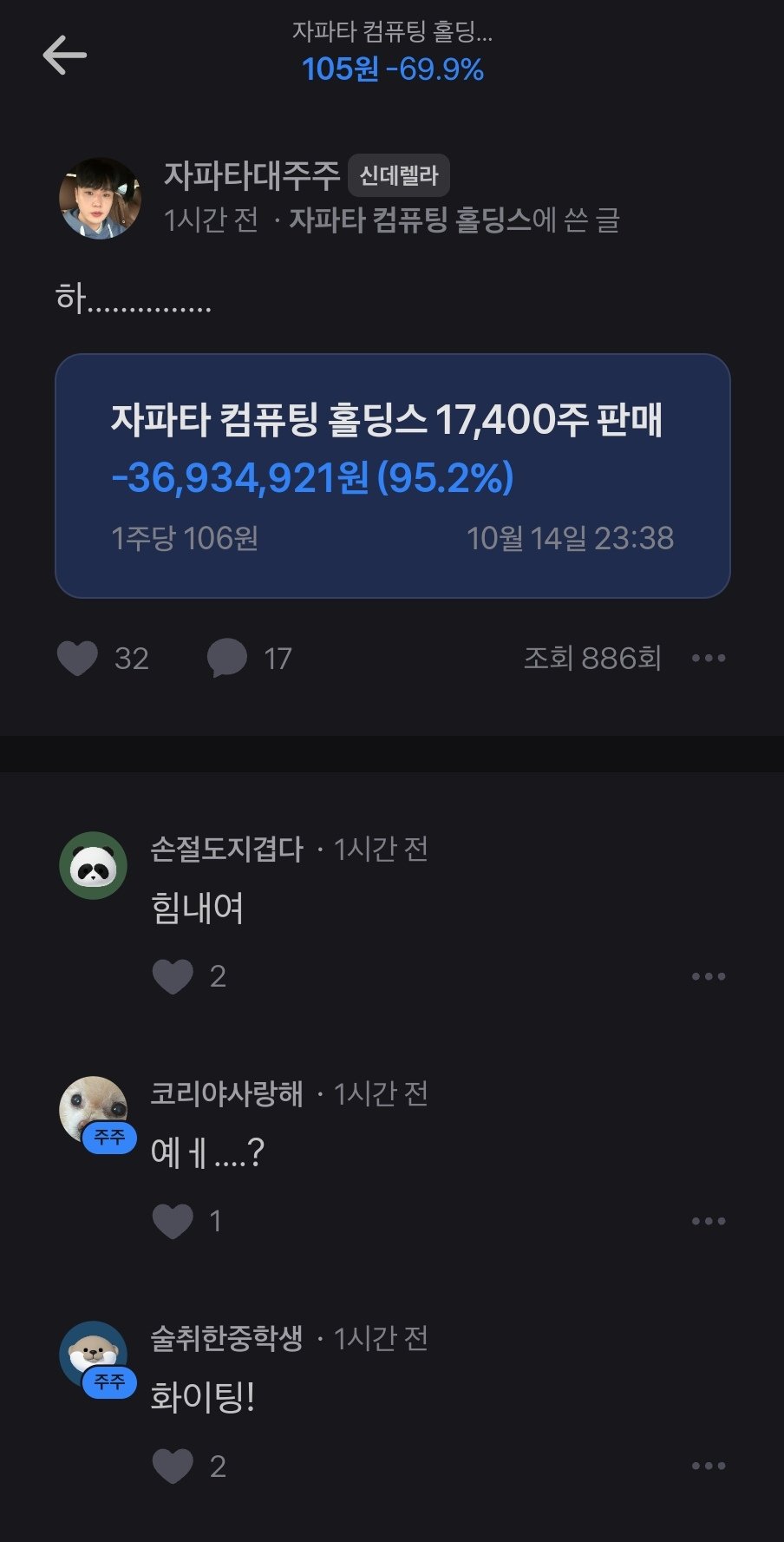This screenshot has width=784, height=1542.
Task: View 코리야사랑해's profile avatar
Action: (x=93, y=1110)
